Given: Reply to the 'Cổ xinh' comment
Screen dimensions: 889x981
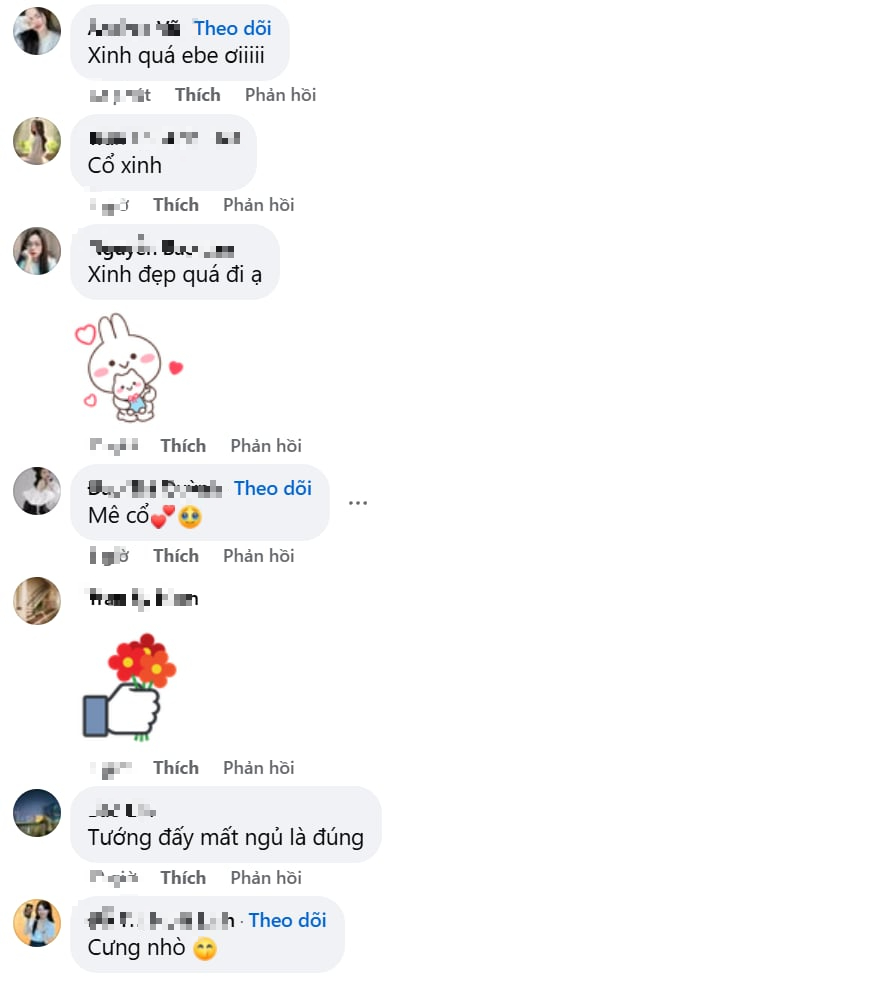Looking at the screenshot, I should pos(258,205).
